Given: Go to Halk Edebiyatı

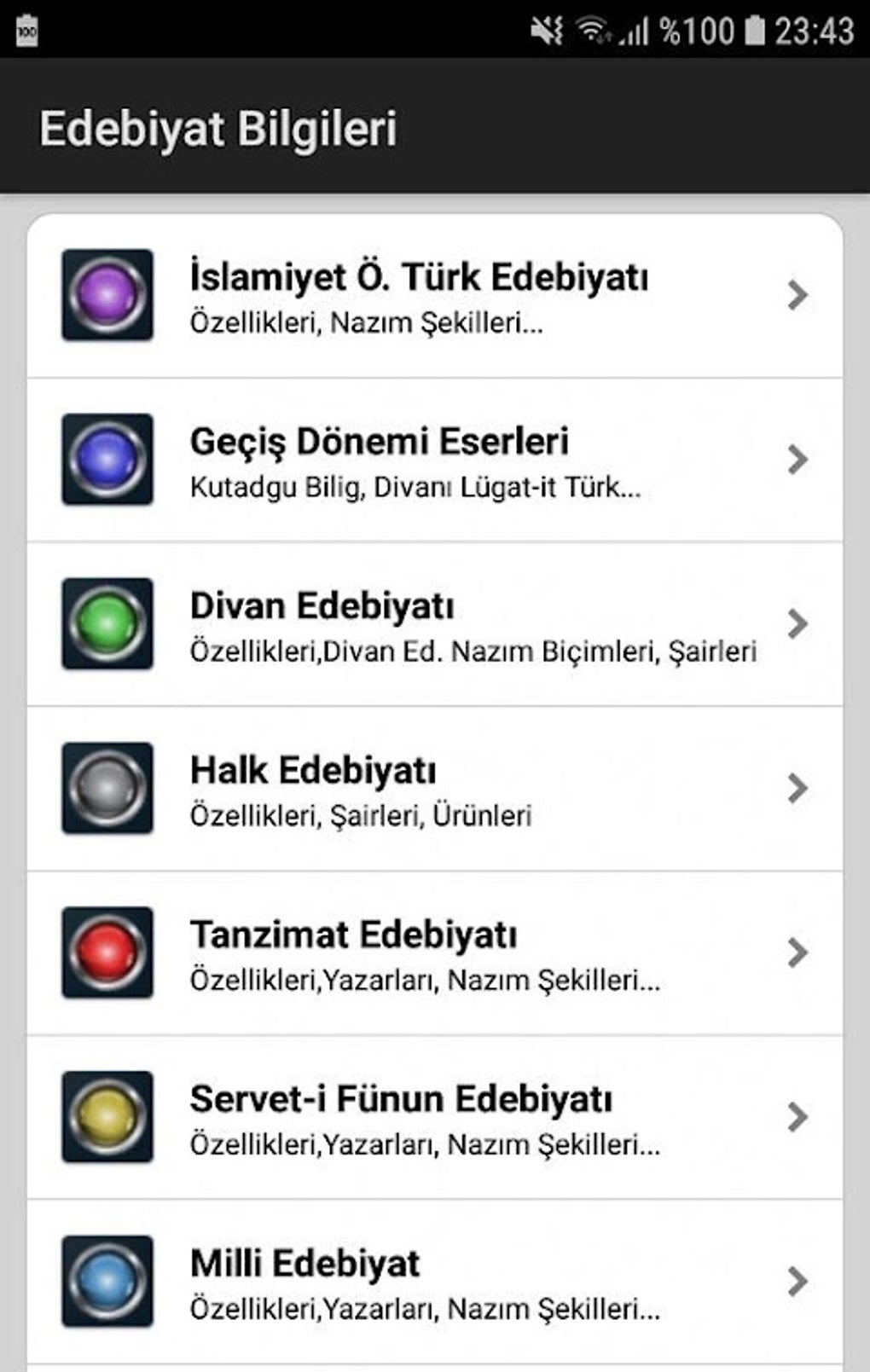Looking at the screenshot, I should [x=434, y=790].
